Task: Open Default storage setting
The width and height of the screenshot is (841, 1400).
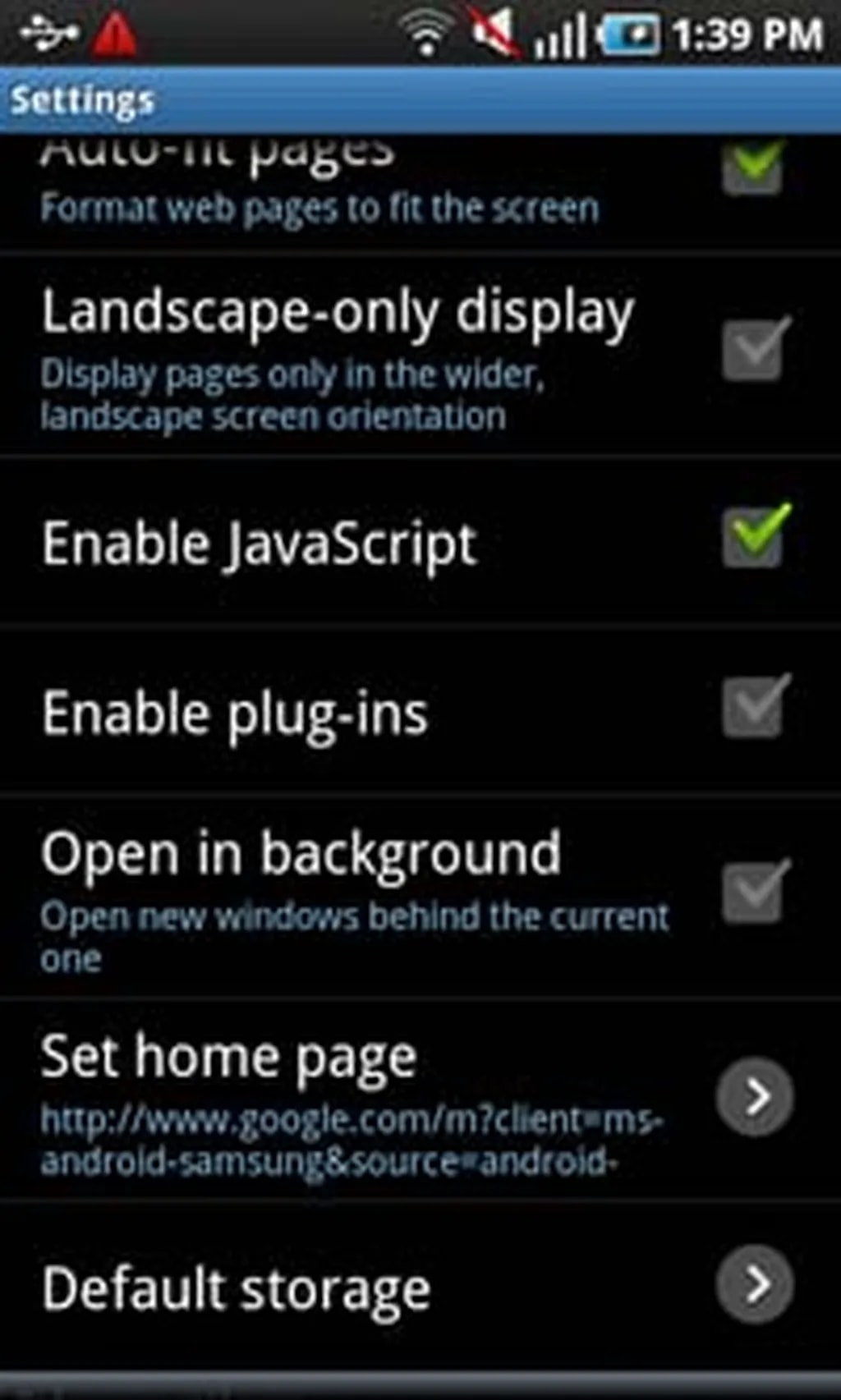Action: coord(754,1283)
